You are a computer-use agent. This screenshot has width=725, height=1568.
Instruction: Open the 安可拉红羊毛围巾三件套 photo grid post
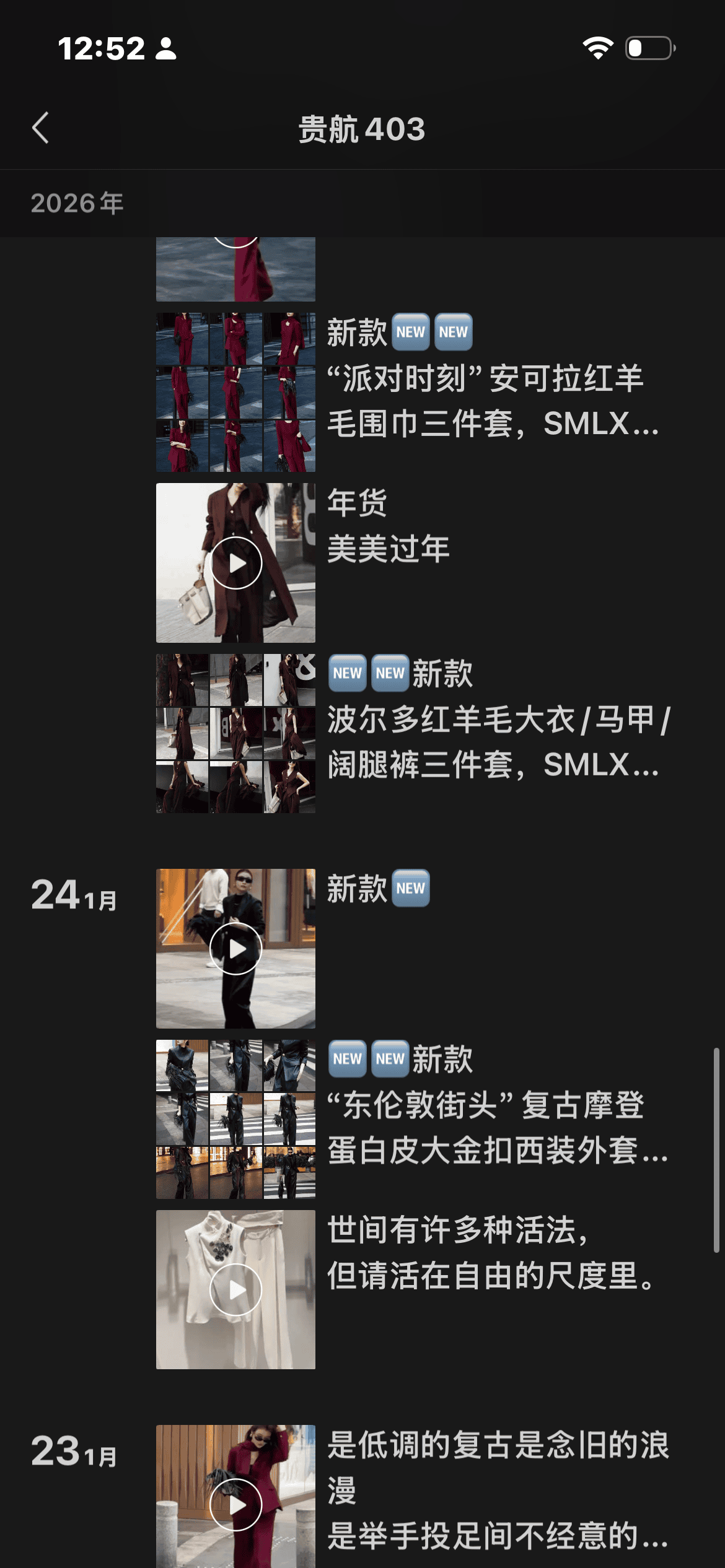235,393
